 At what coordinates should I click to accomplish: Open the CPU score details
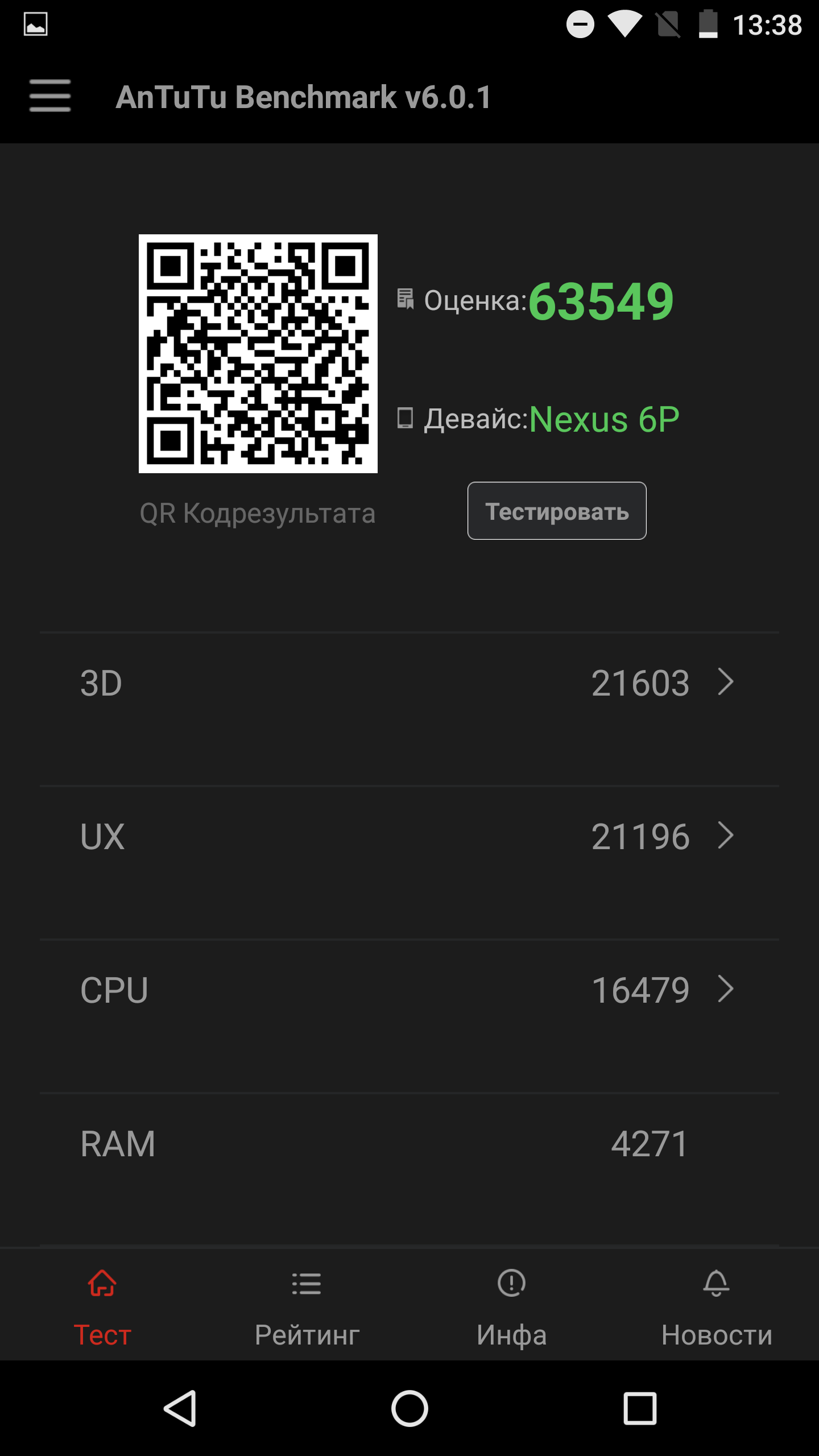(x=409, y=990)
